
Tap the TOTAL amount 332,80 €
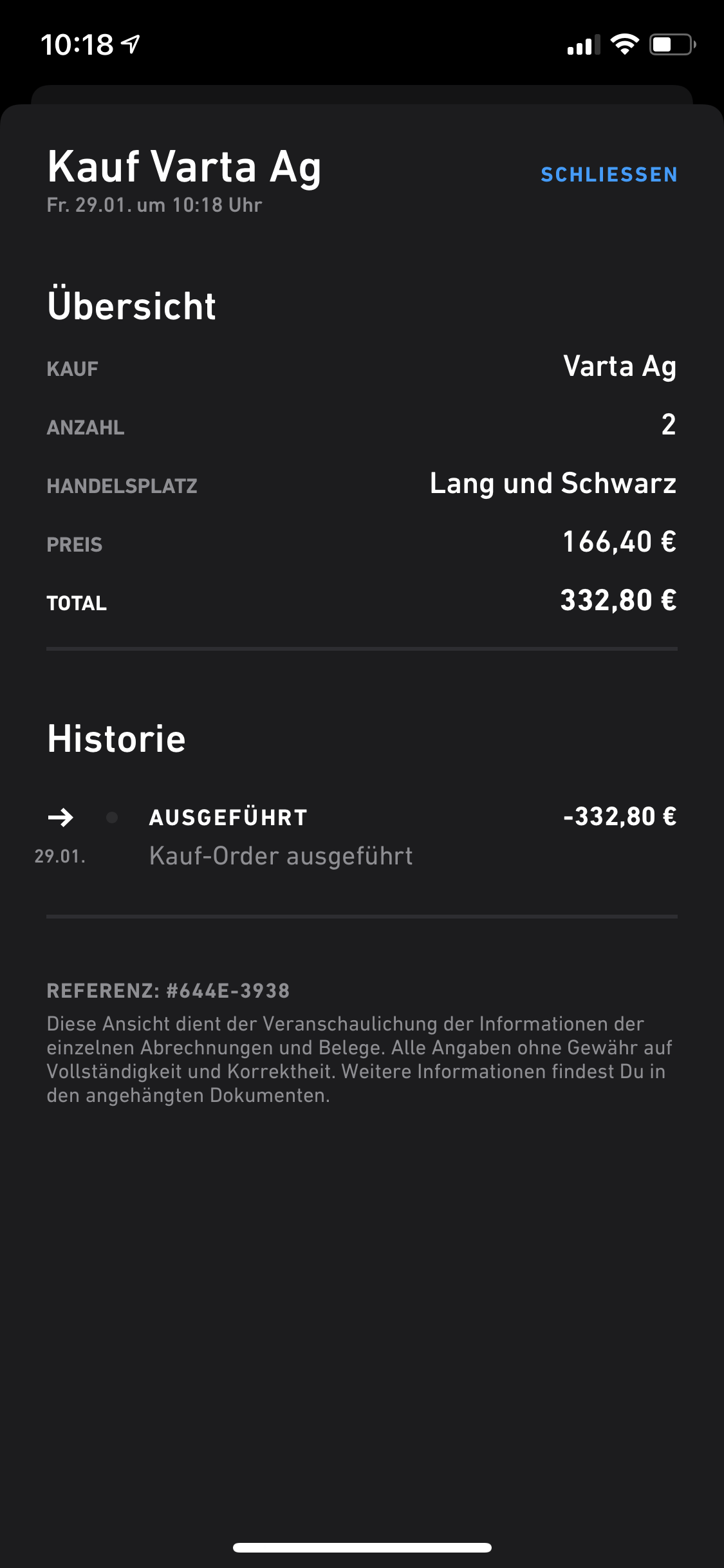point(617,601)
